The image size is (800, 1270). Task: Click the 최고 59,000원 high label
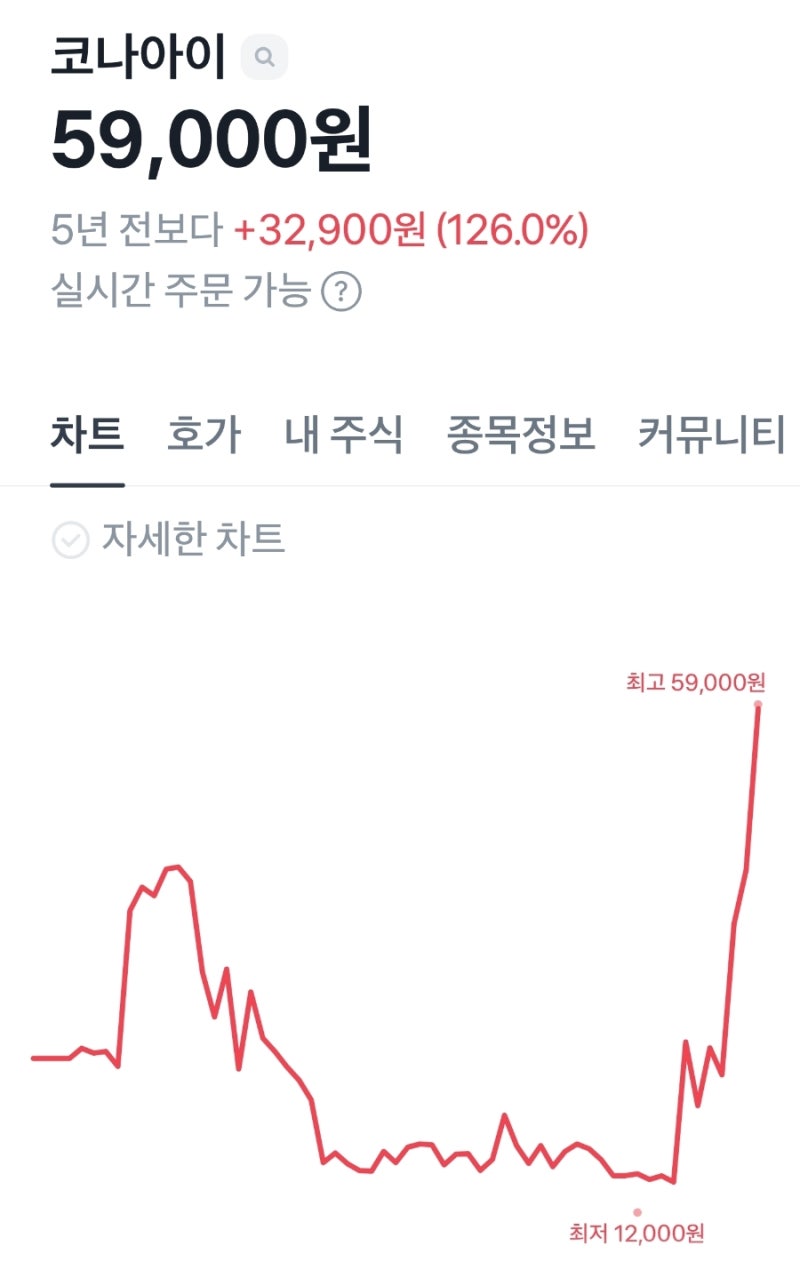pyautogui.click(x=697, y=682)
